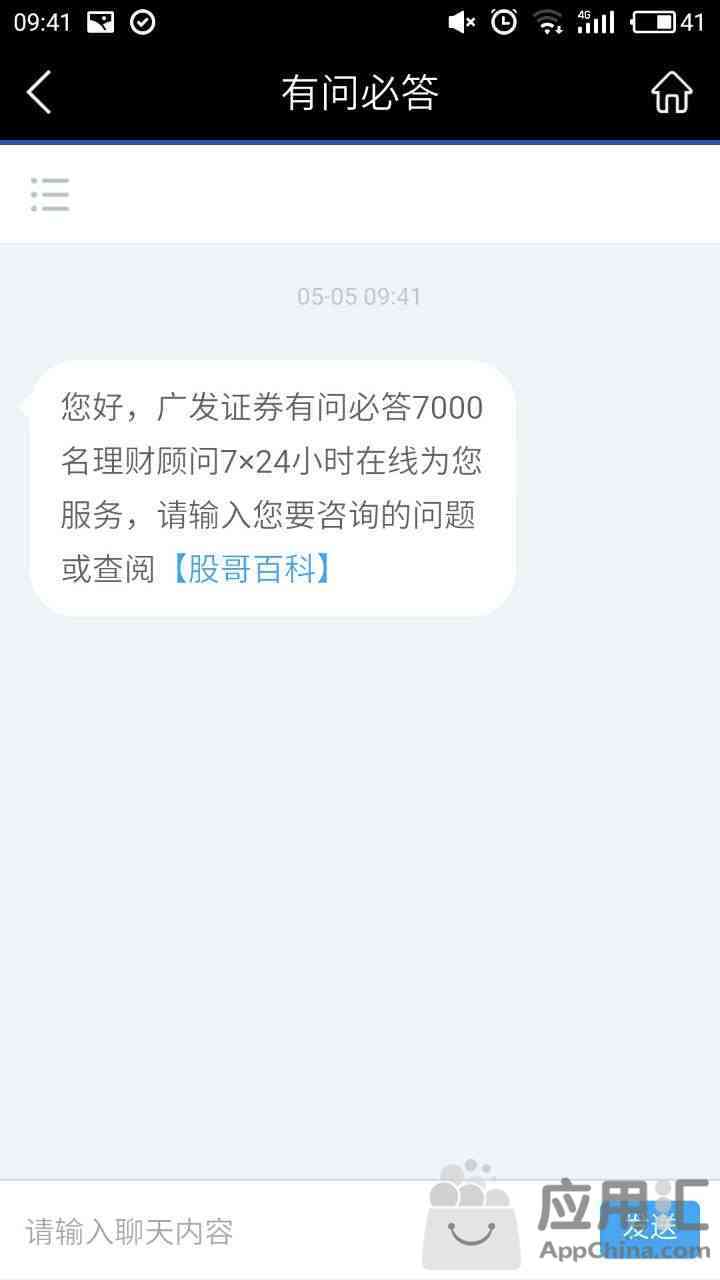Open the list menu icon
720x1280 pixels.
[50, 194]
